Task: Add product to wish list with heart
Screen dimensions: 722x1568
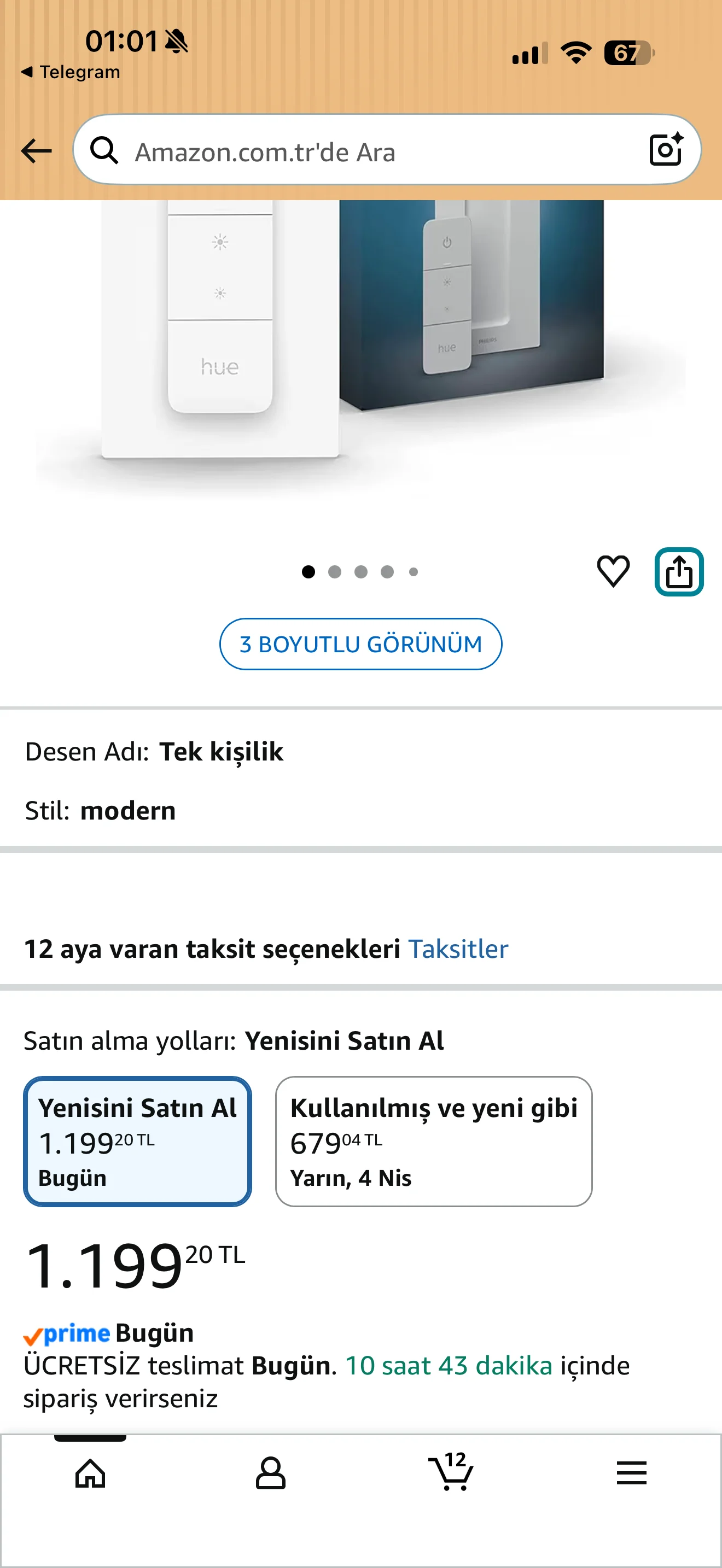Action: click(613, 571)
